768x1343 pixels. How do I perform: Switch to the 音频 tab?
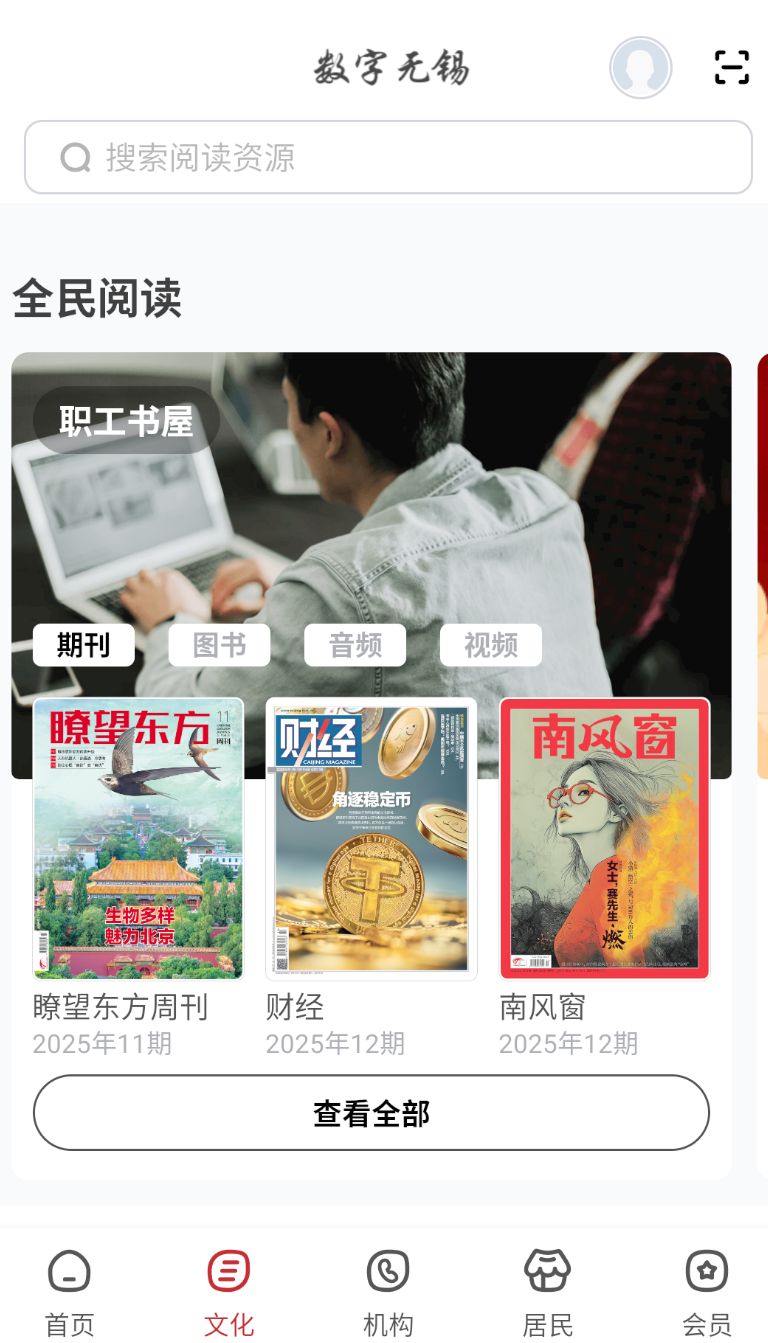[355, 645]
